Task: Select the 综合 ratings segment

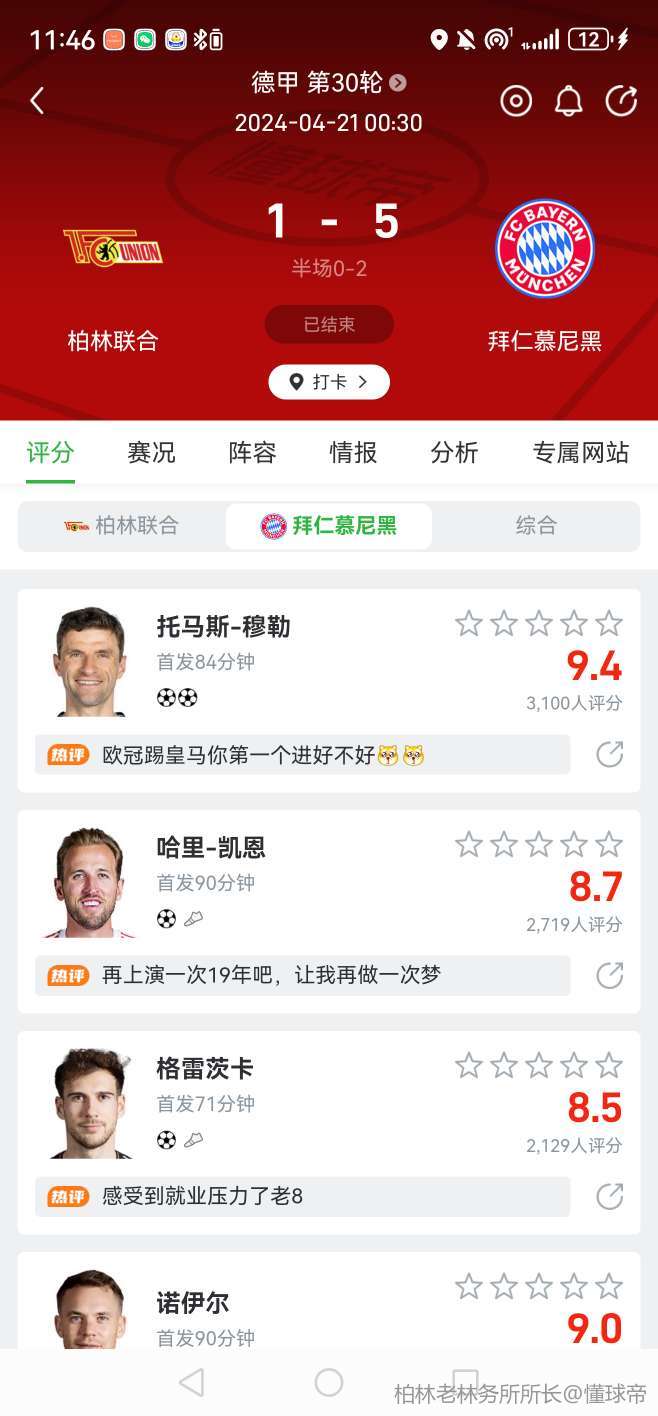Action: pyautogui.click(x=536, y=526)
